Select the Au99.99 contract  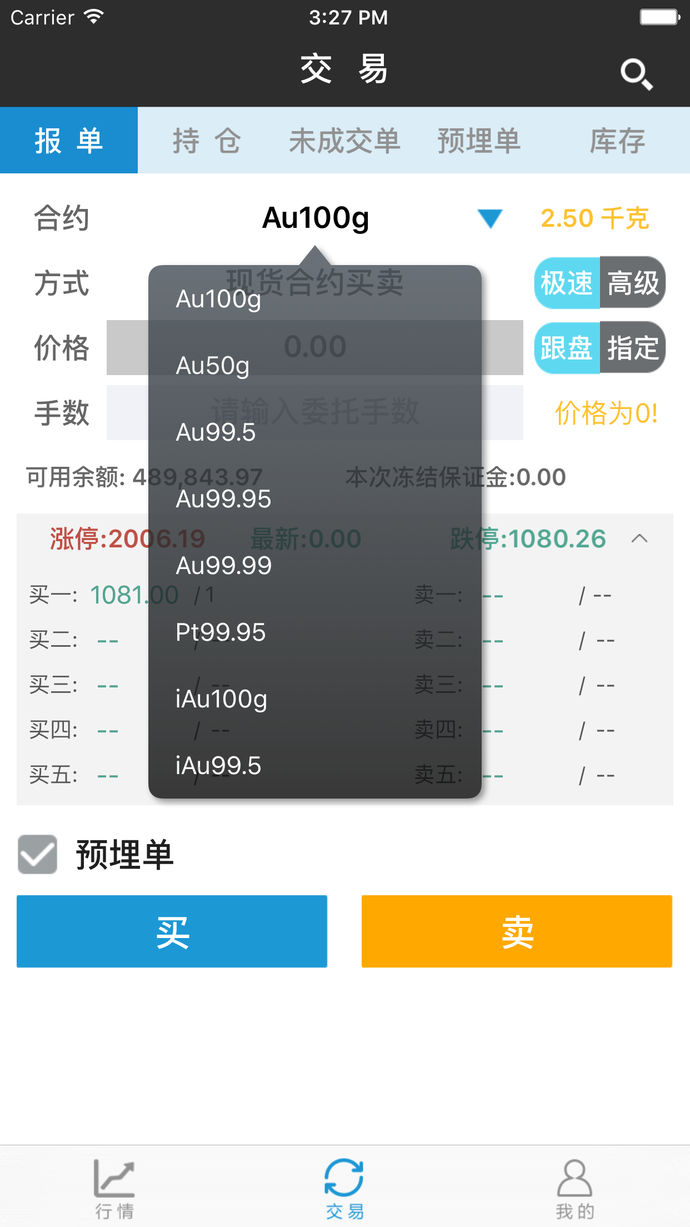pos(224,565)
